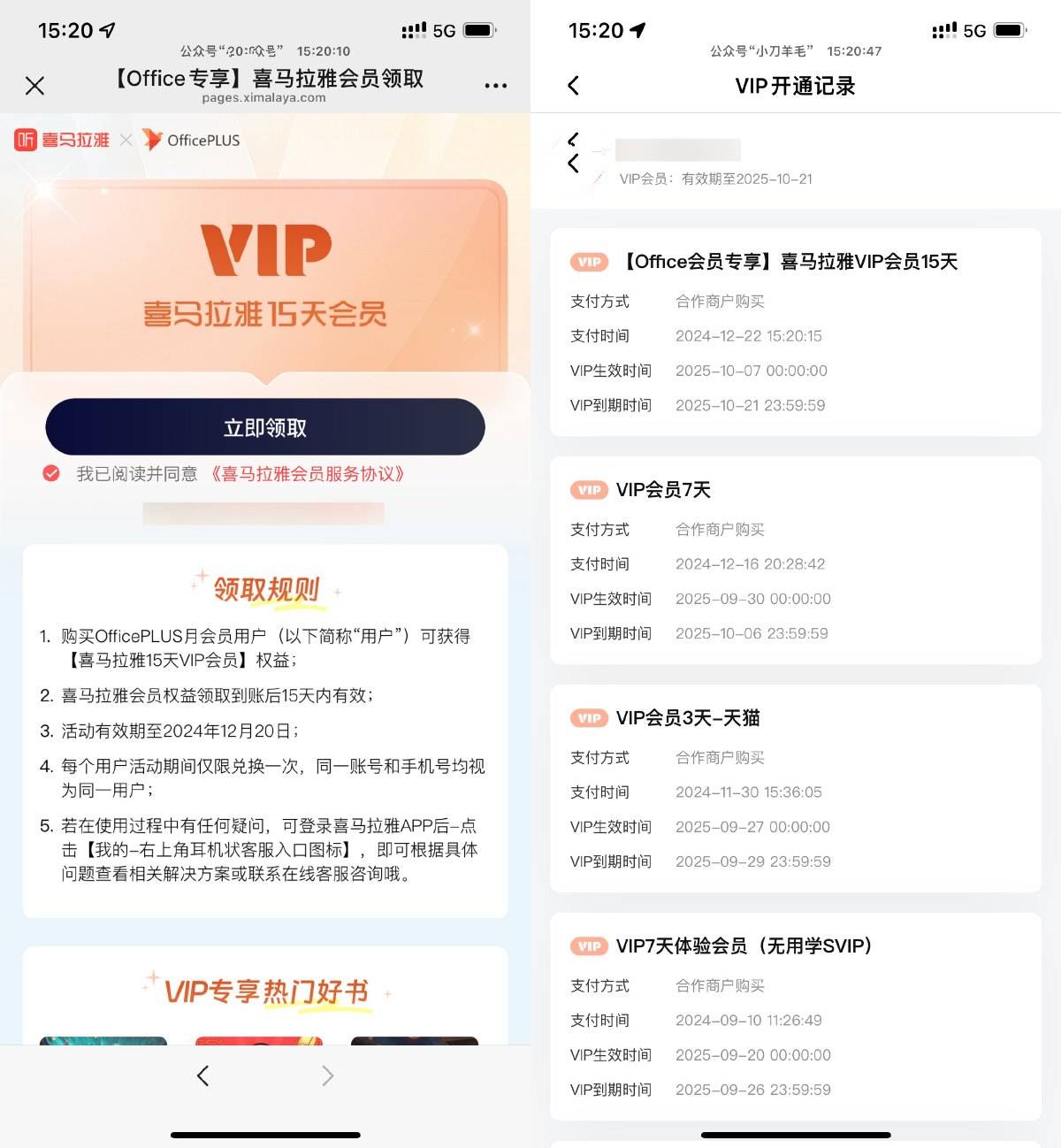Open the 喜马拉雅会员服务协议 link
The height and width of the screenshot is (1148, 1061).
[x=308, y=474]
